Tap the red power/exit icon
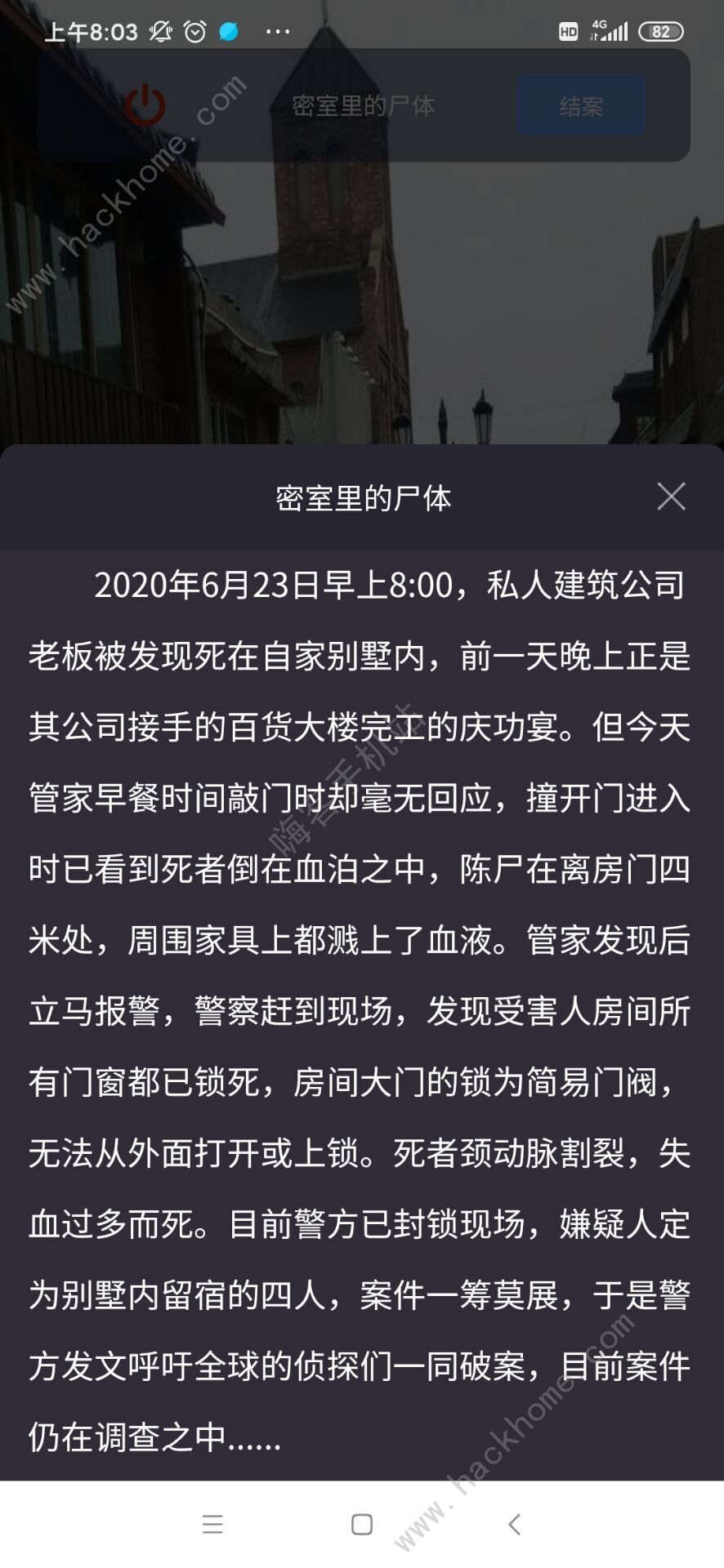The height and width of the screenshot is (1568, 724). 145,106
